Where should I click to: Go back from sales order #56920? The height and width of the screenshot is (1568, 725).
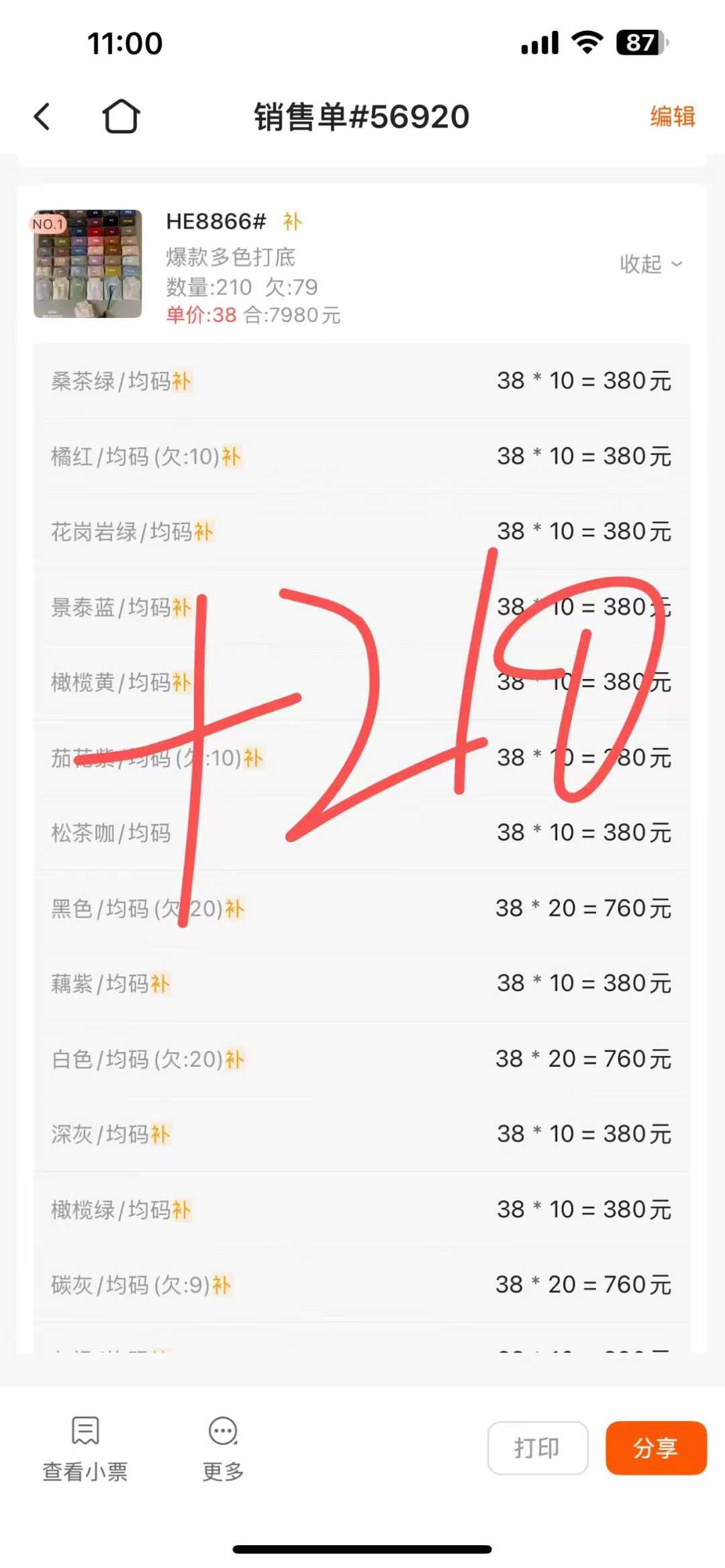(42, 117)
